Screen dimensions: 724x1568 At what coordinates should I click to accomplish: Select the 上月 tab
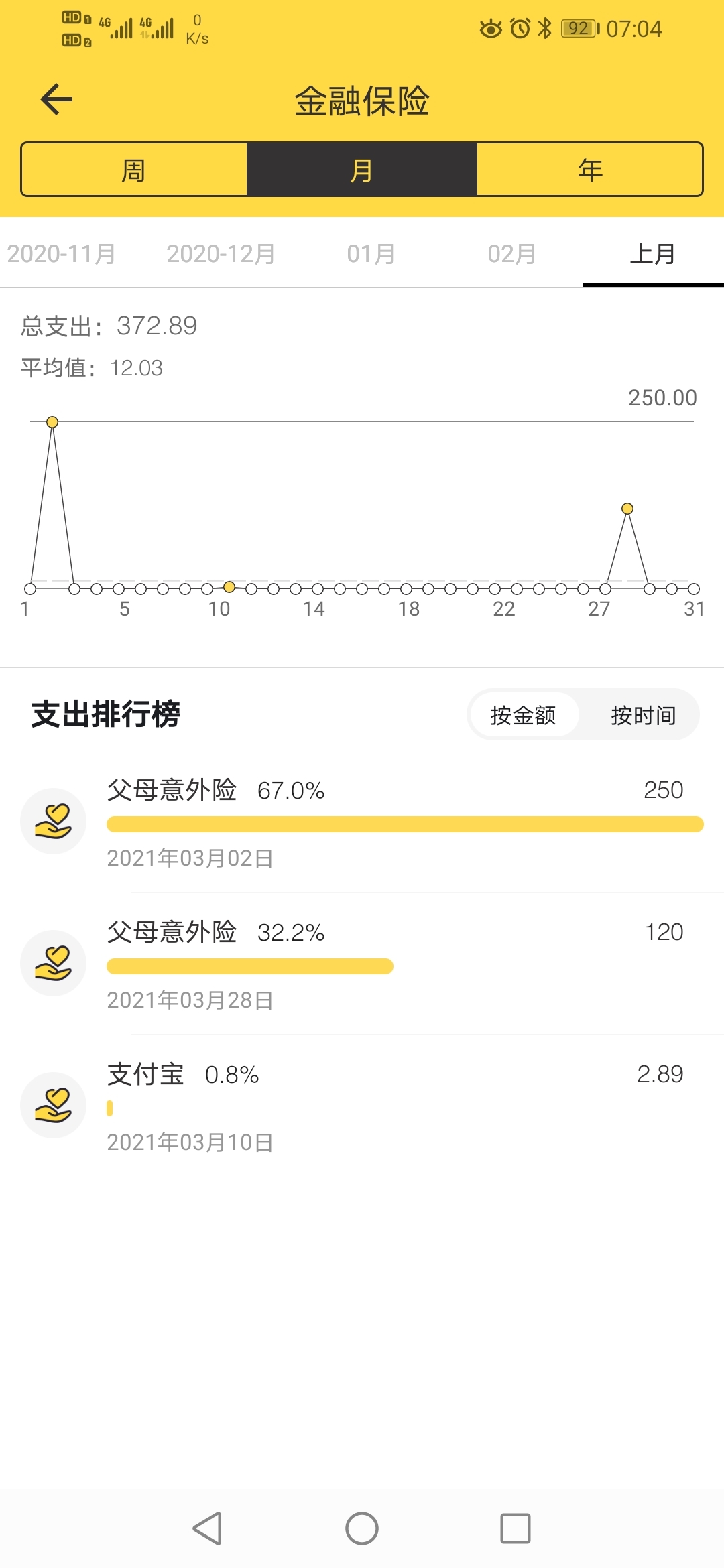(653, 254)
